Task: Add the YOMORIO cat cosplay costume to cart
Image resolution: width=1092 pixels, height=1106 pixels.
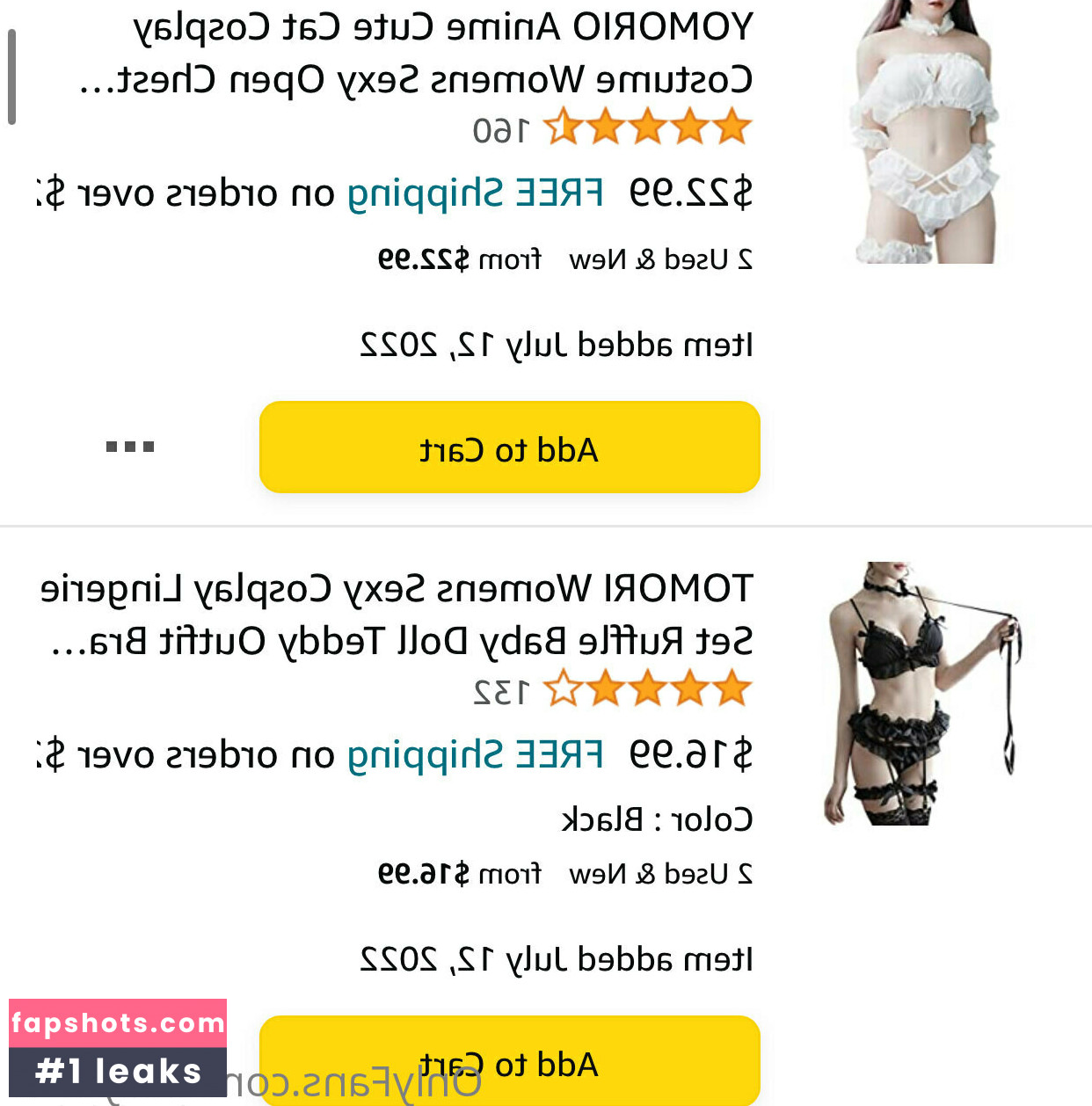Action: pyautogui.click(x=509, y=447)
